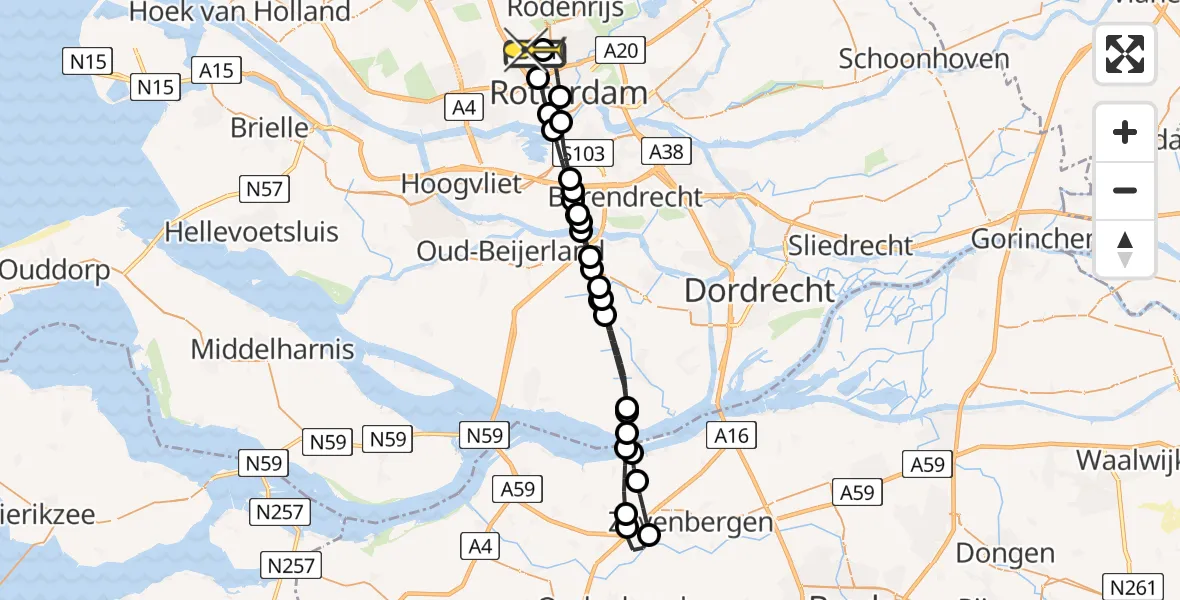
Task: Enter fullscreen map view
Action: pyautogui.click(x=1125, y=54)
